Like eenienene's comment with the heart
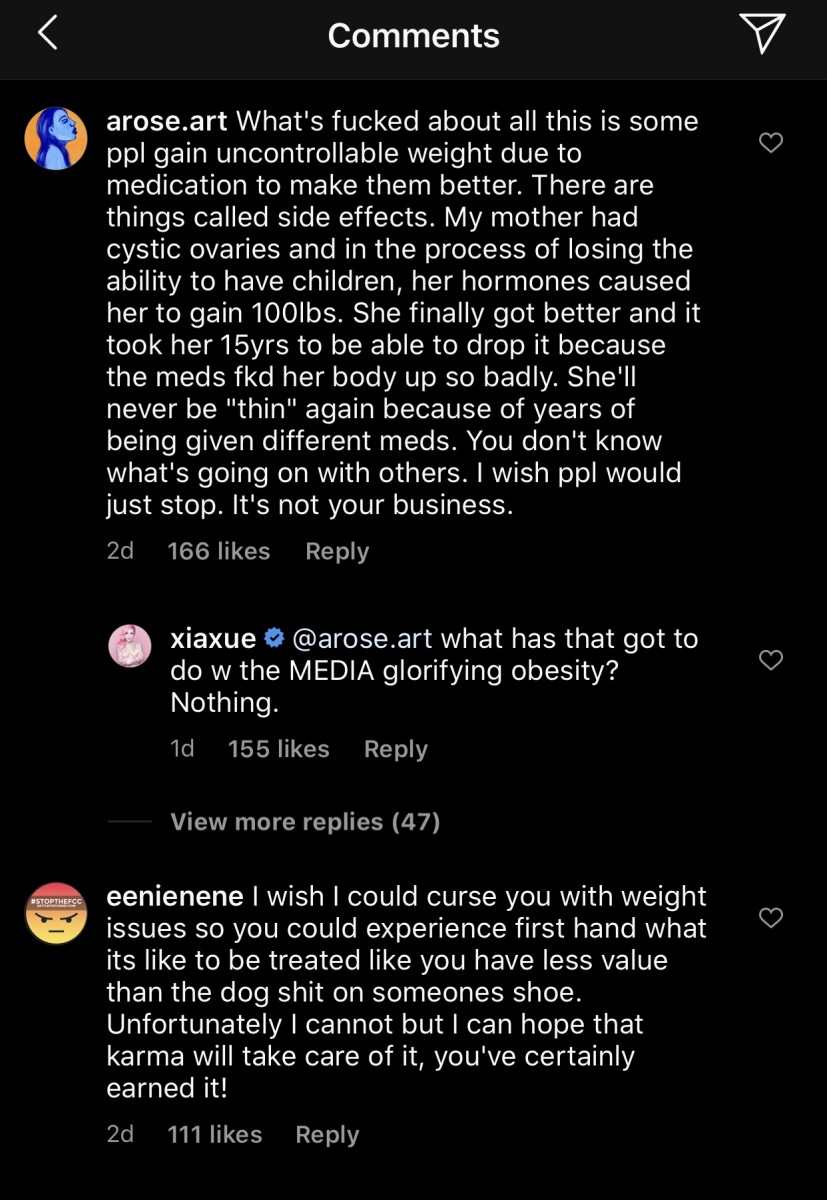This screenshot has height=1200, width=827. tap(770, 917)
